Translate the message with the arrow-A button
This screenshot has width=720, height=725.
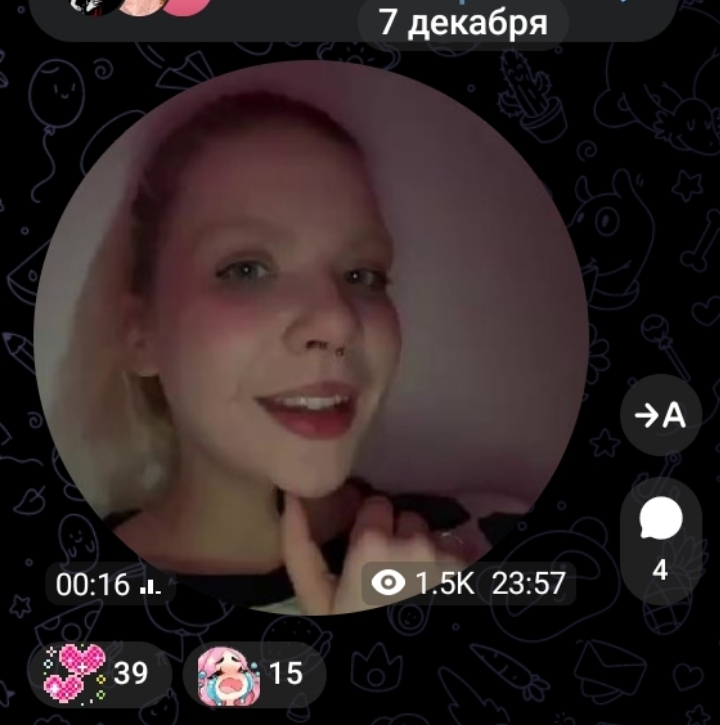tap(661, 415)
